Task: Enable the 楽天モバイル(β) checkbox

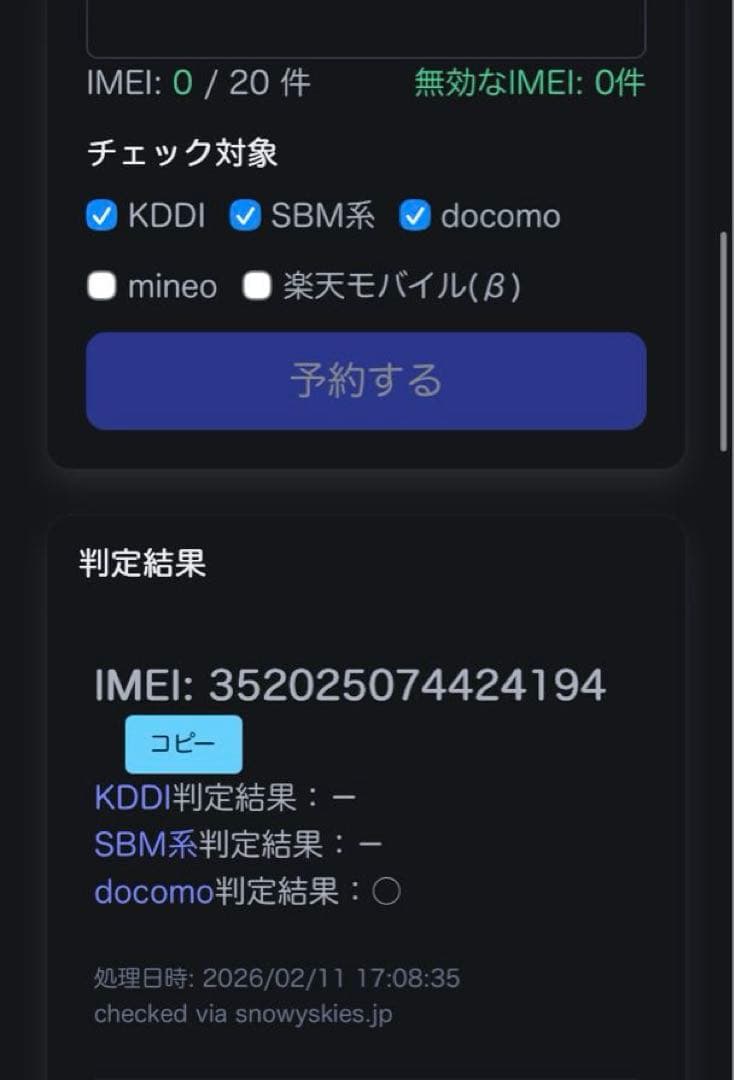Action: [258, 287]
